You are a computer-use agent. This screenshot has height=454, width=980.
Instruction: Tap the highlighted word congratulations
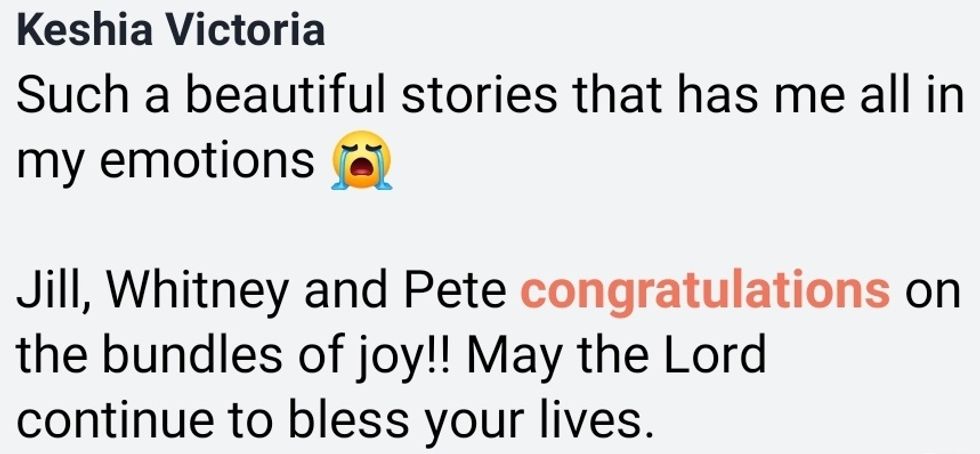coord(706,291)
